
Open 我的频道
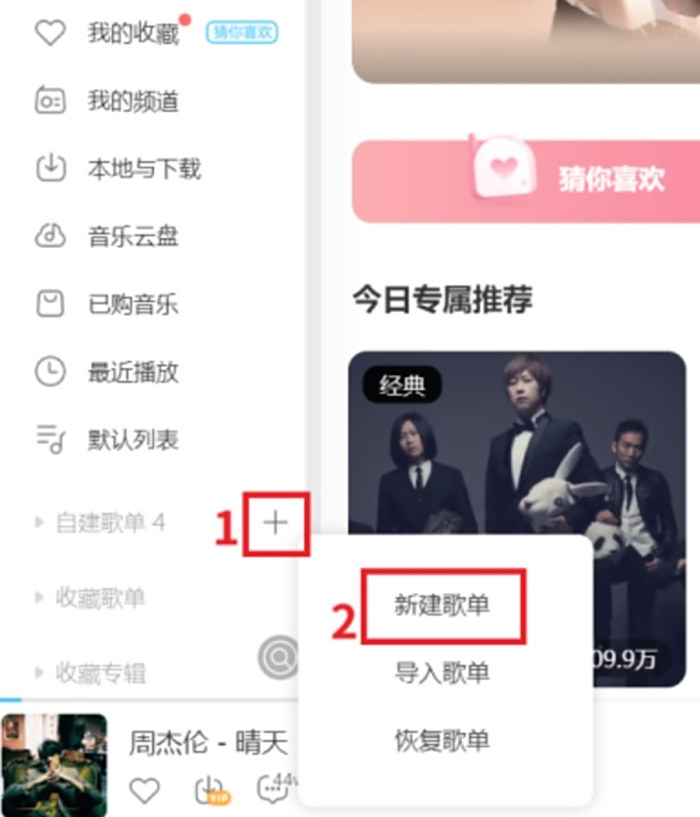point(132,101)
